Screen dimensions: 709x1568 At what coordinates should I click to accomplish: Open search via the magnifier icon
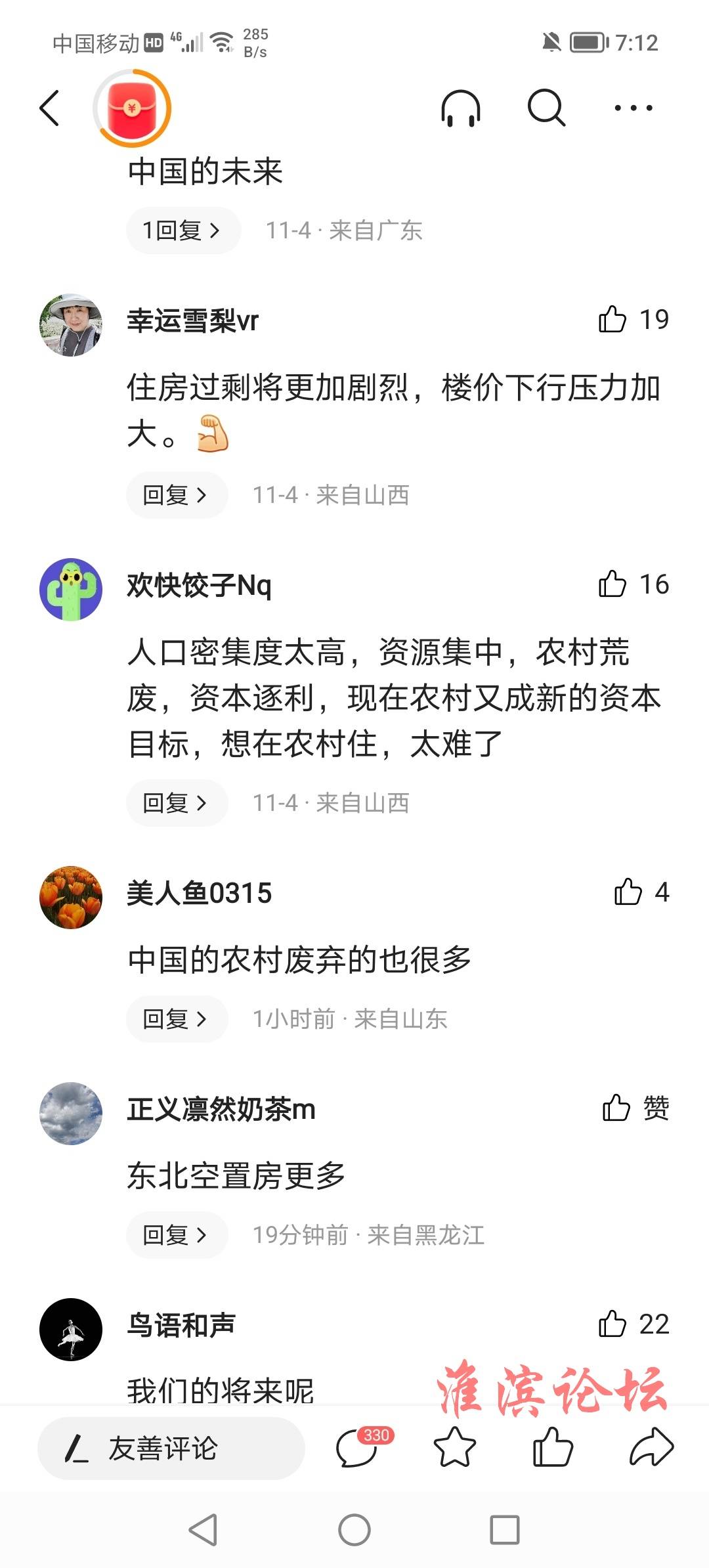(x=546, y=108)
